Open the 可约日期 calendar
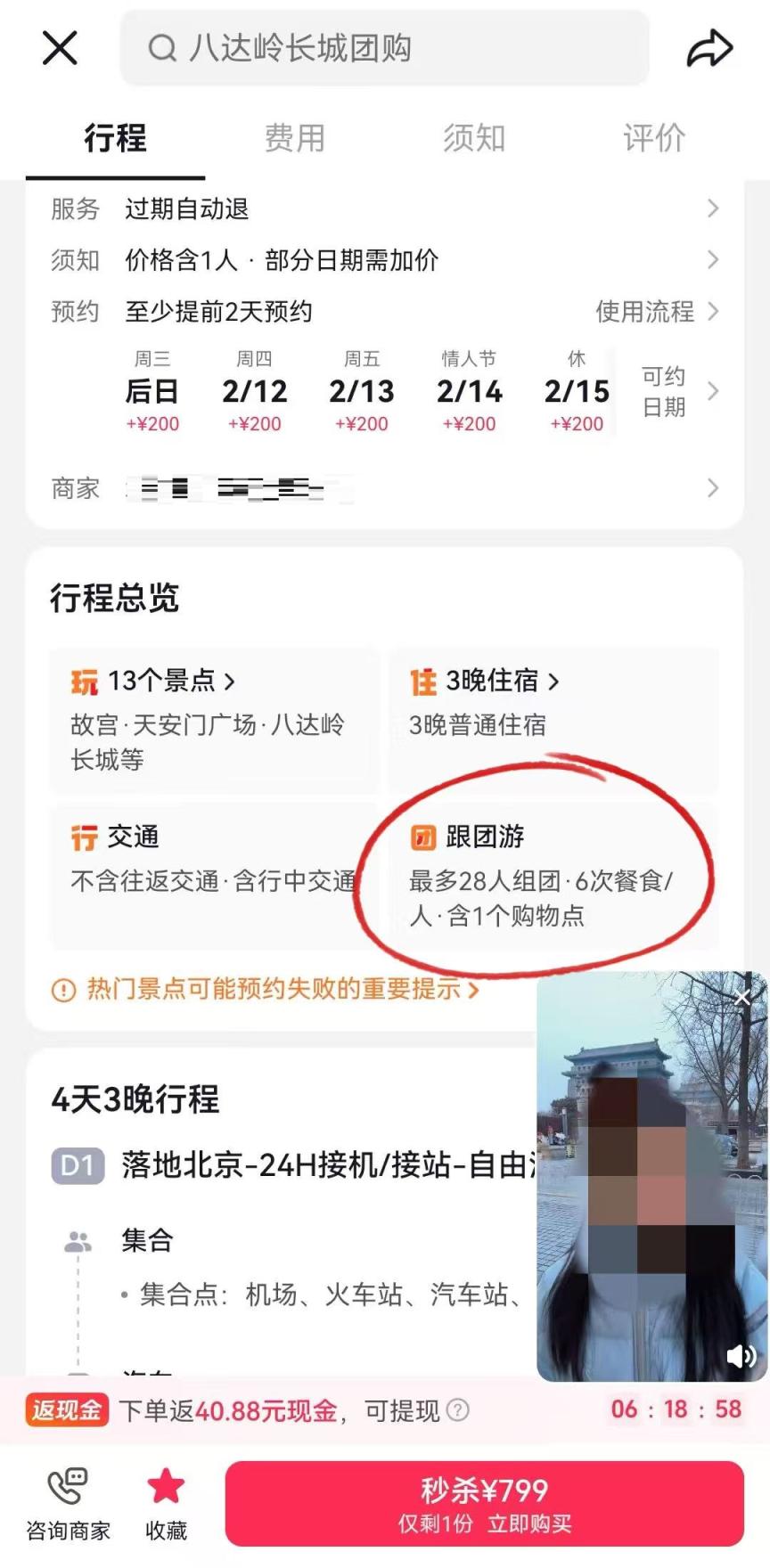 tap(677, 391)
